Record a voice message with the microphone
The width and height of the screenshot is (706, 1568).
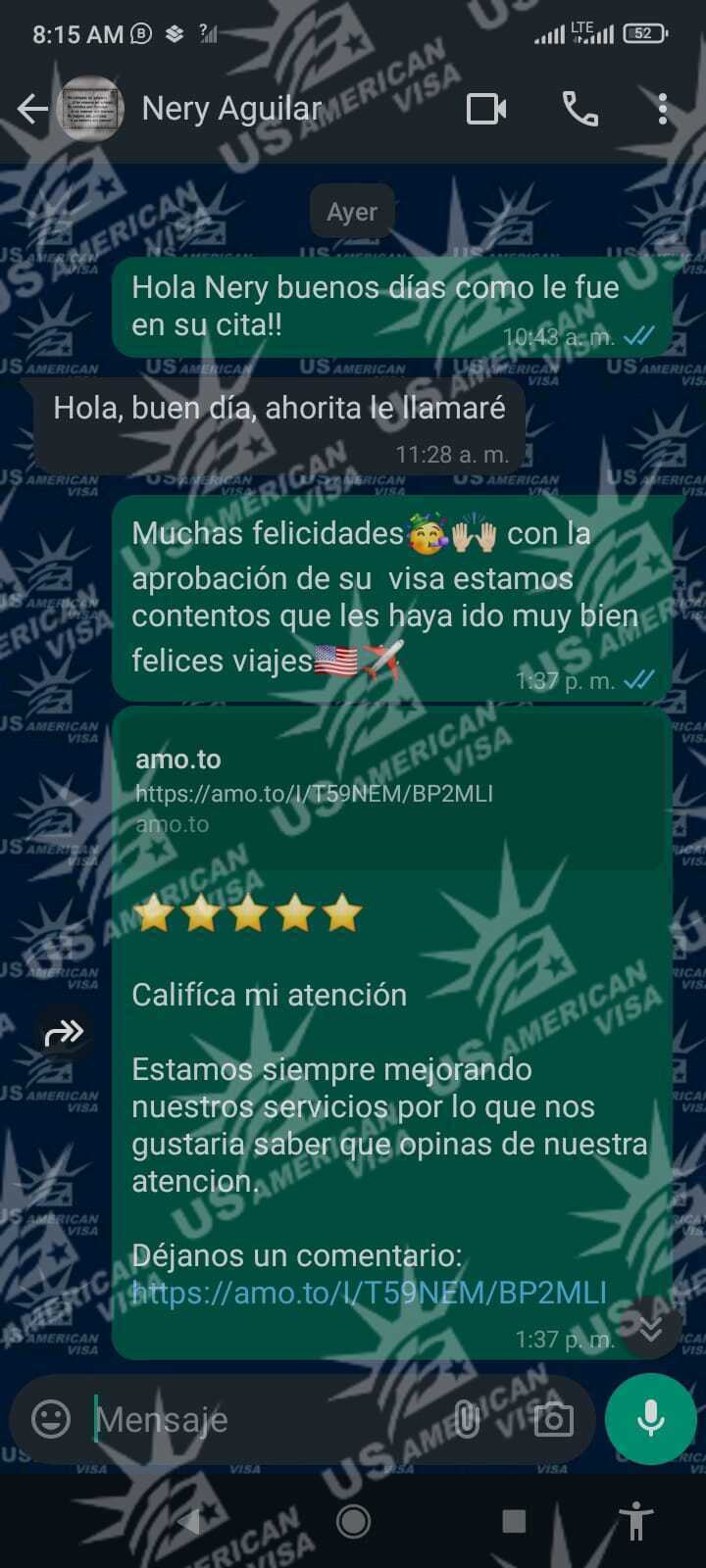pyautogui.click(x=650, y=1419)
